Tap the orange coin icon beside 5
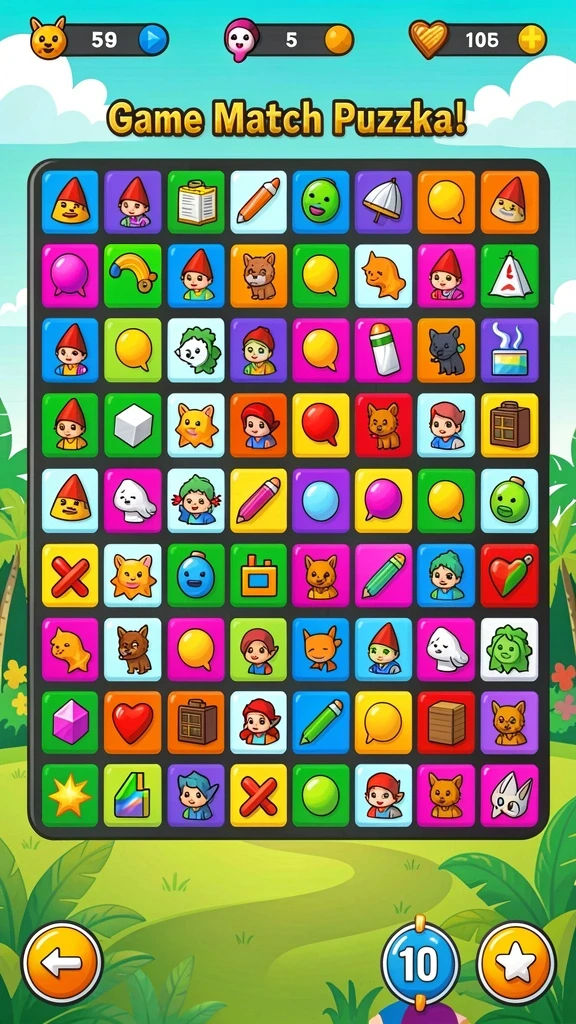 click(339, 40)
